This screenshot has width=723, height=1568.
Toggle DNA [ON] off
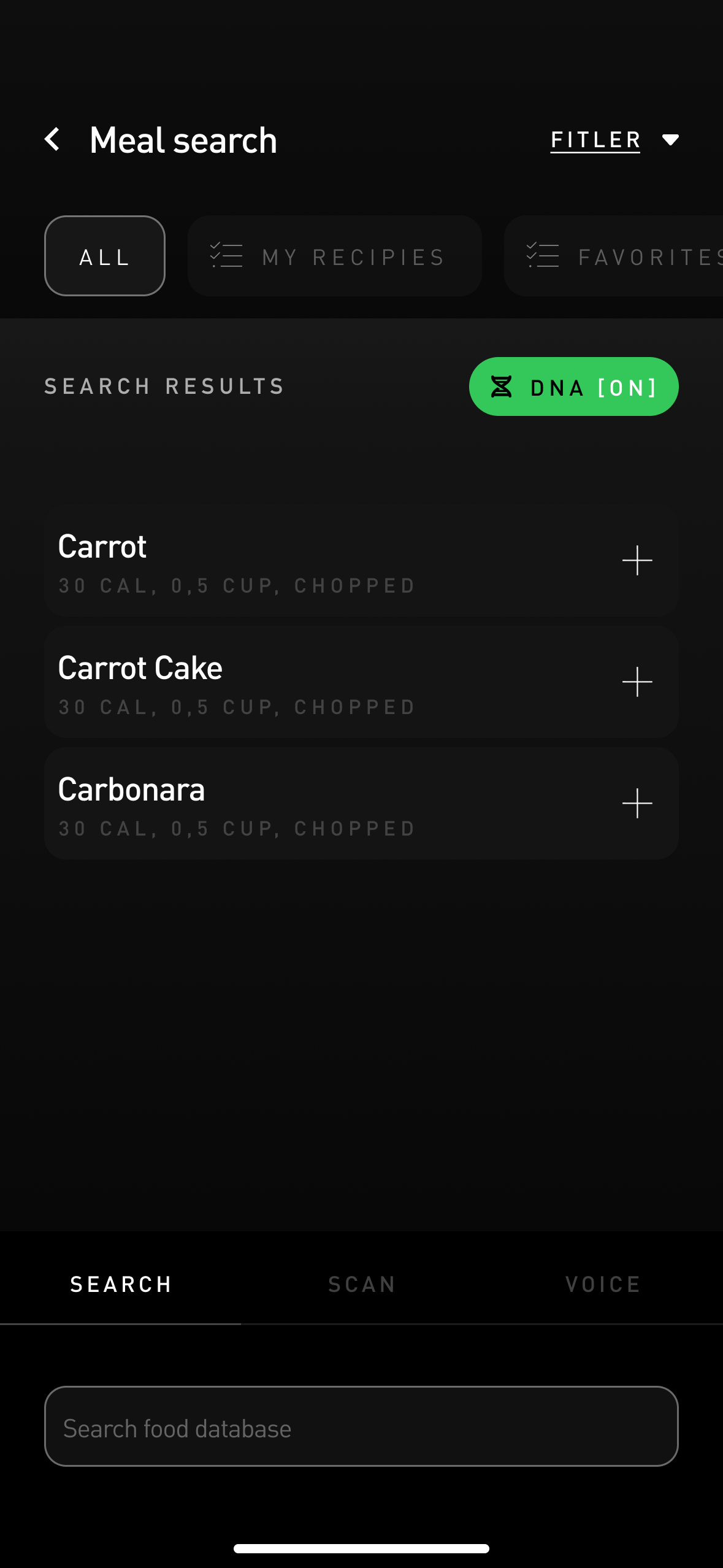pos(573,386)
